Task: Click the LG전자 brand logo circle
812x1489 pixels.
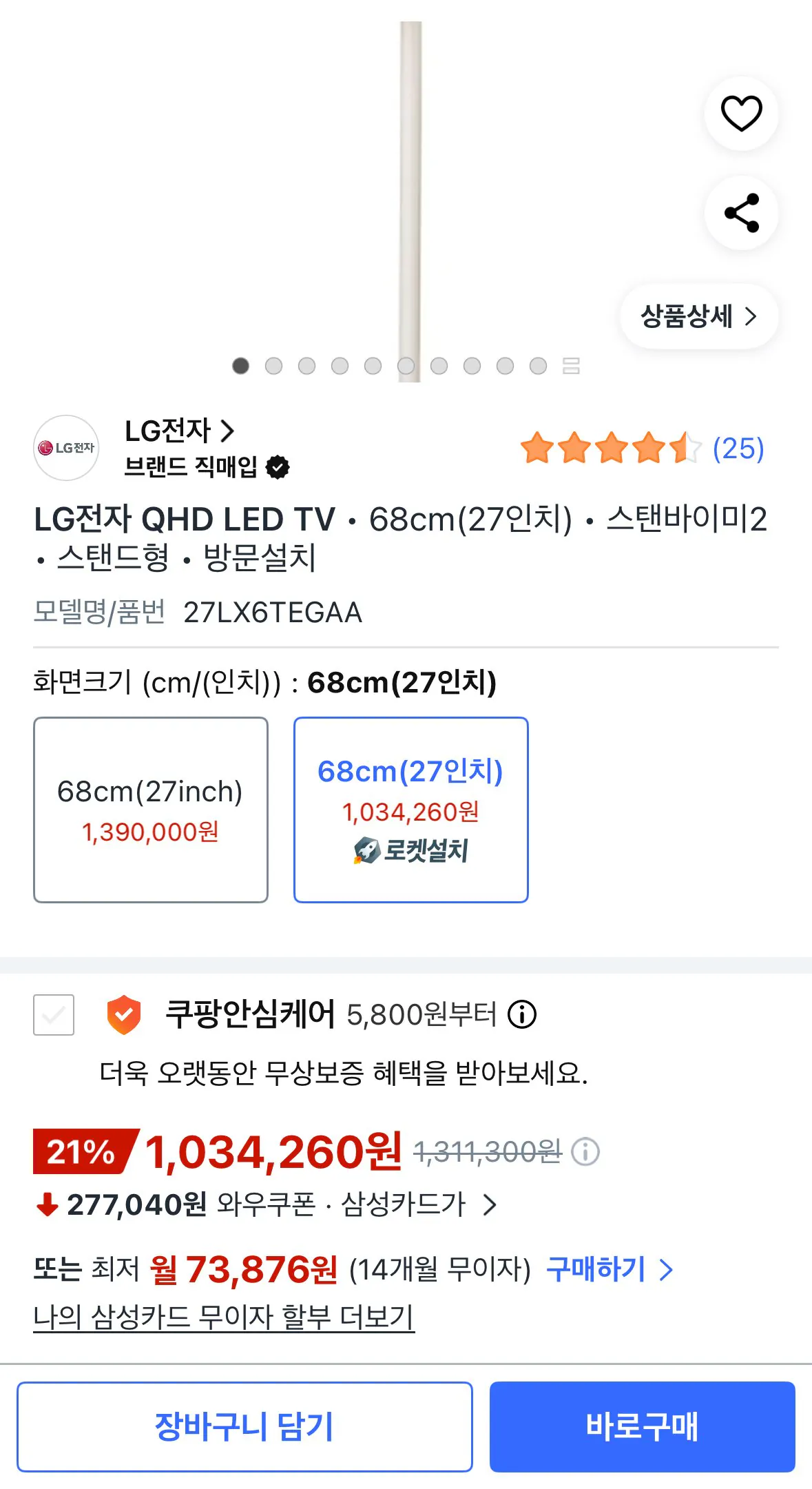Action: tap(66, 449)
